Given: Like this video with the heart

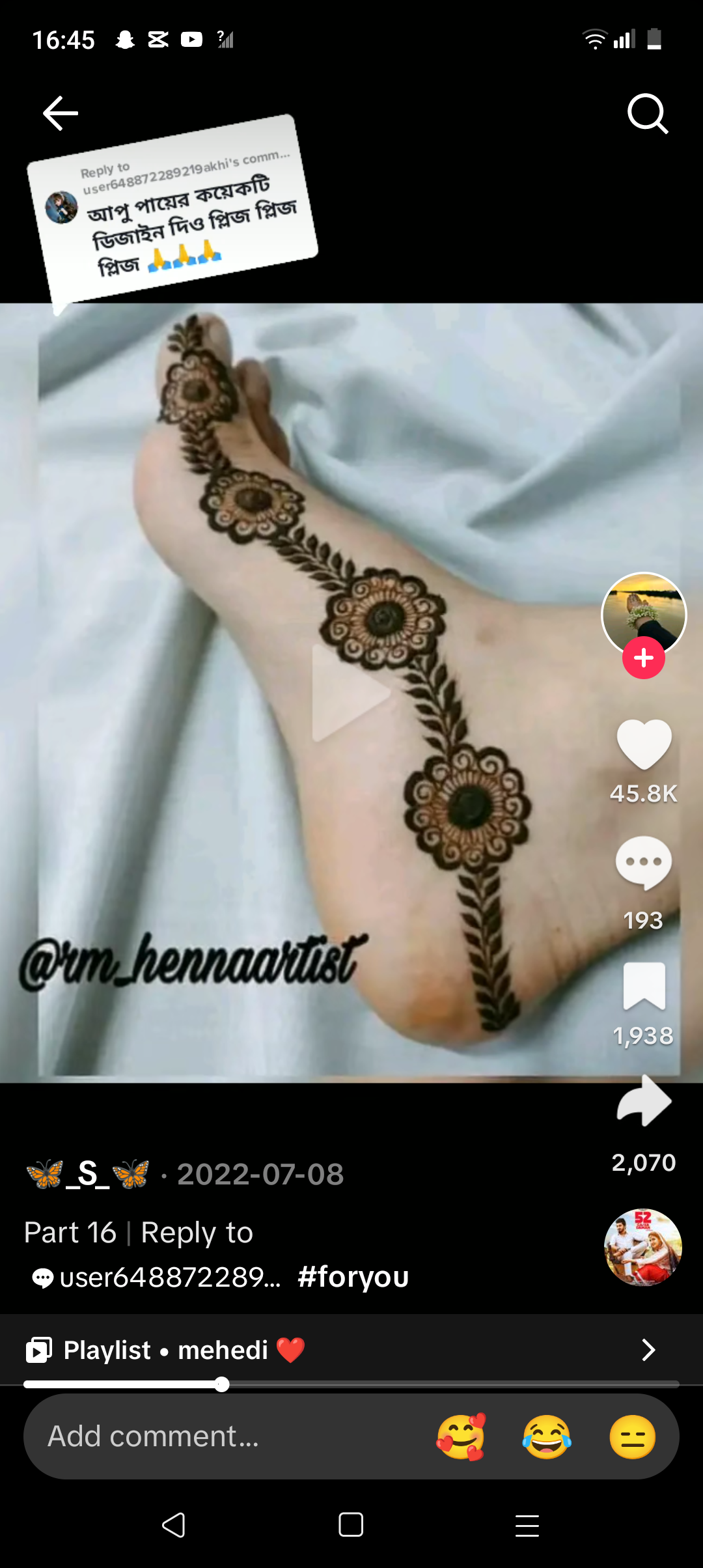Looking at the screenshot, I should click(644, 744).
